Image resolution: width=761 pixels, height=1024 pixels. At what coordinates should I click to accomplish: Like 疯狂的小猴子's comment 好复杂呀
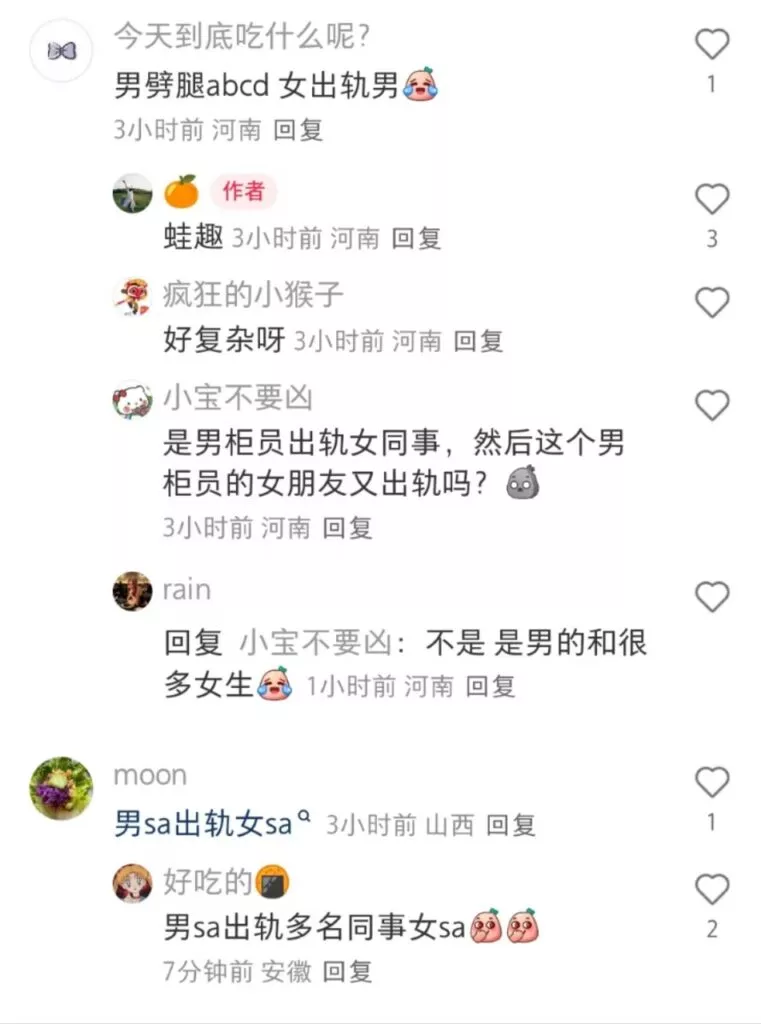coord(712,302)
